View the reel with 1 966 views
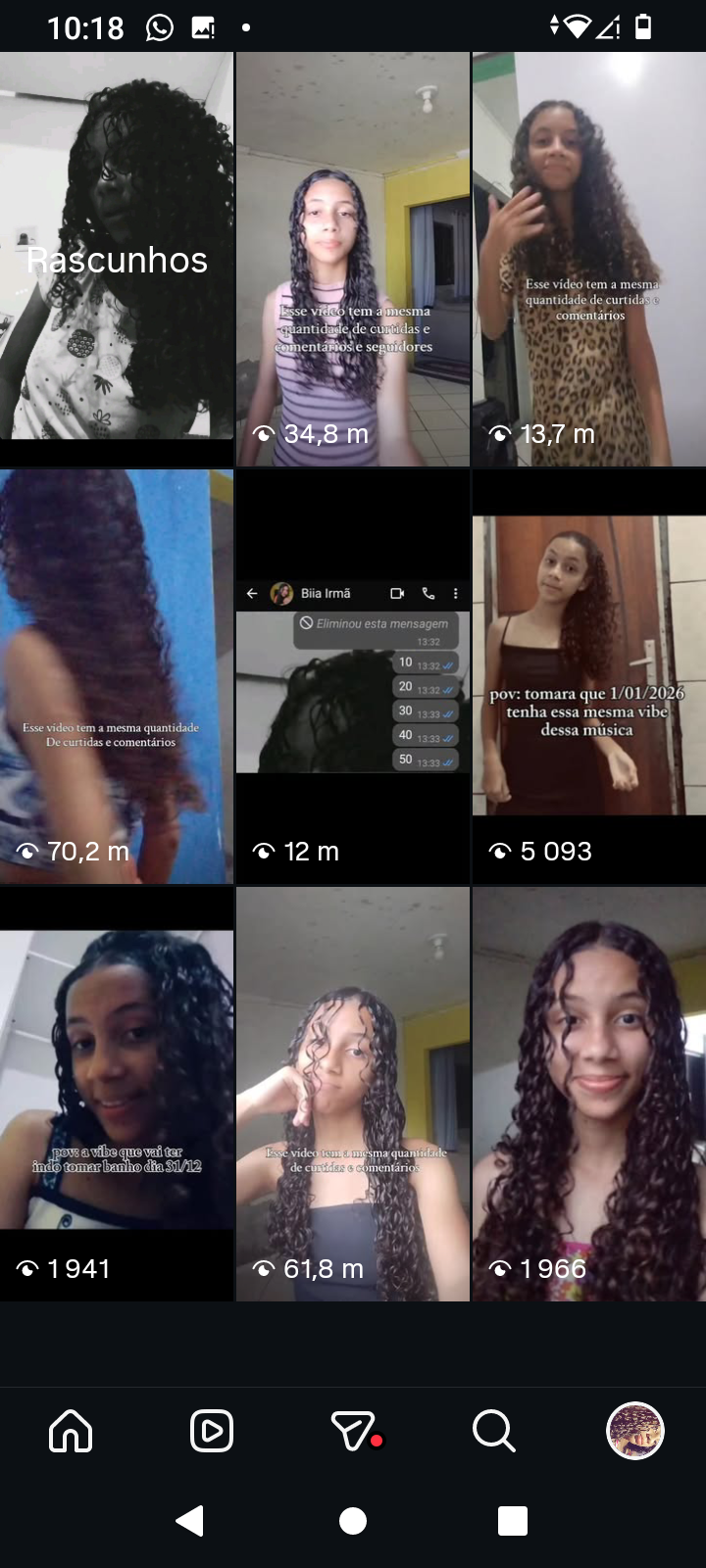Image resolution: width=706 pixels, height=1568 pixels. 589,1094
